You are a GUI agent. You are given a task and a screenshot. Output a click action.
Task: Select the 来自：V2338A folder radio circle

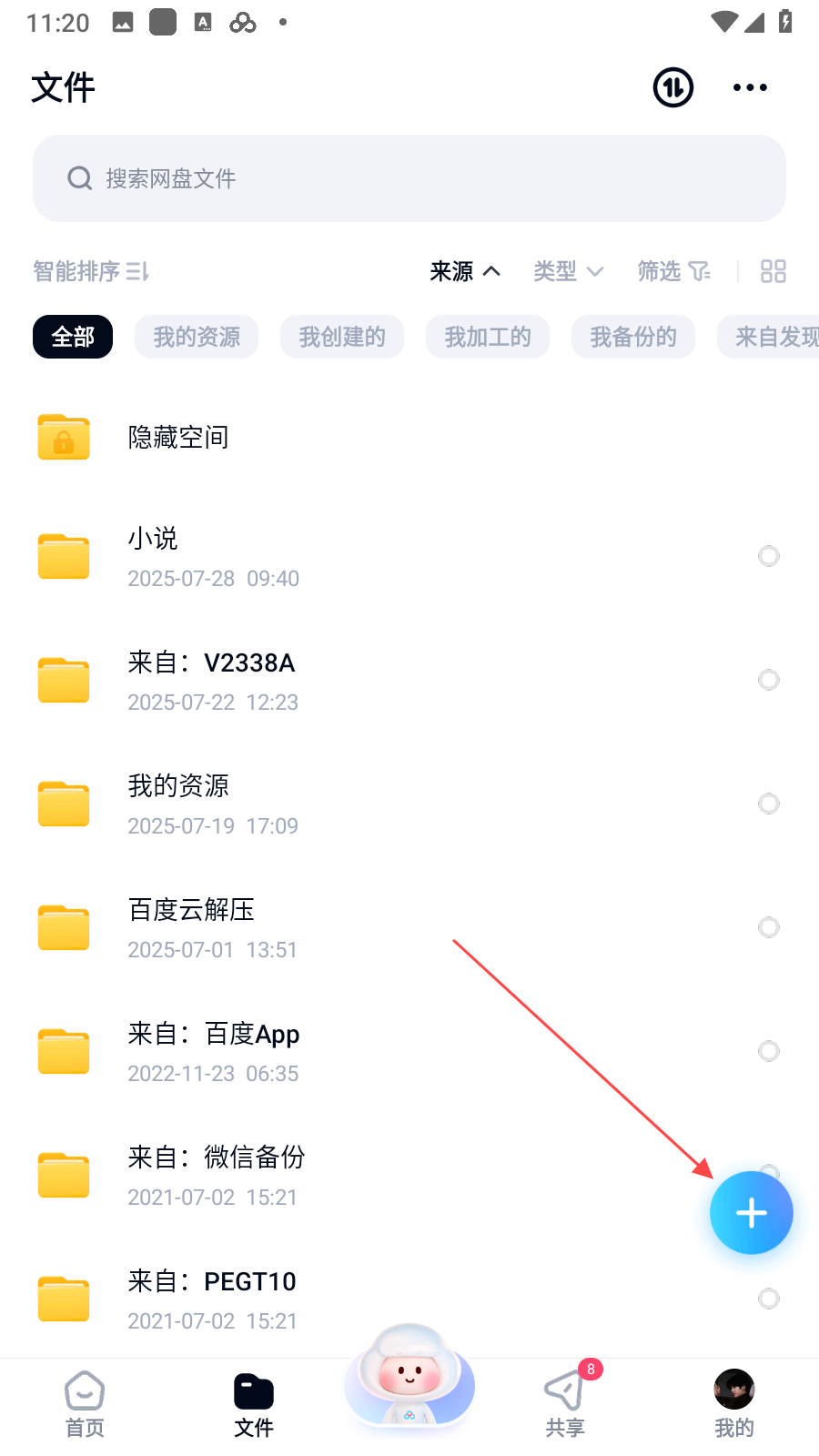[x=769, y=680]
